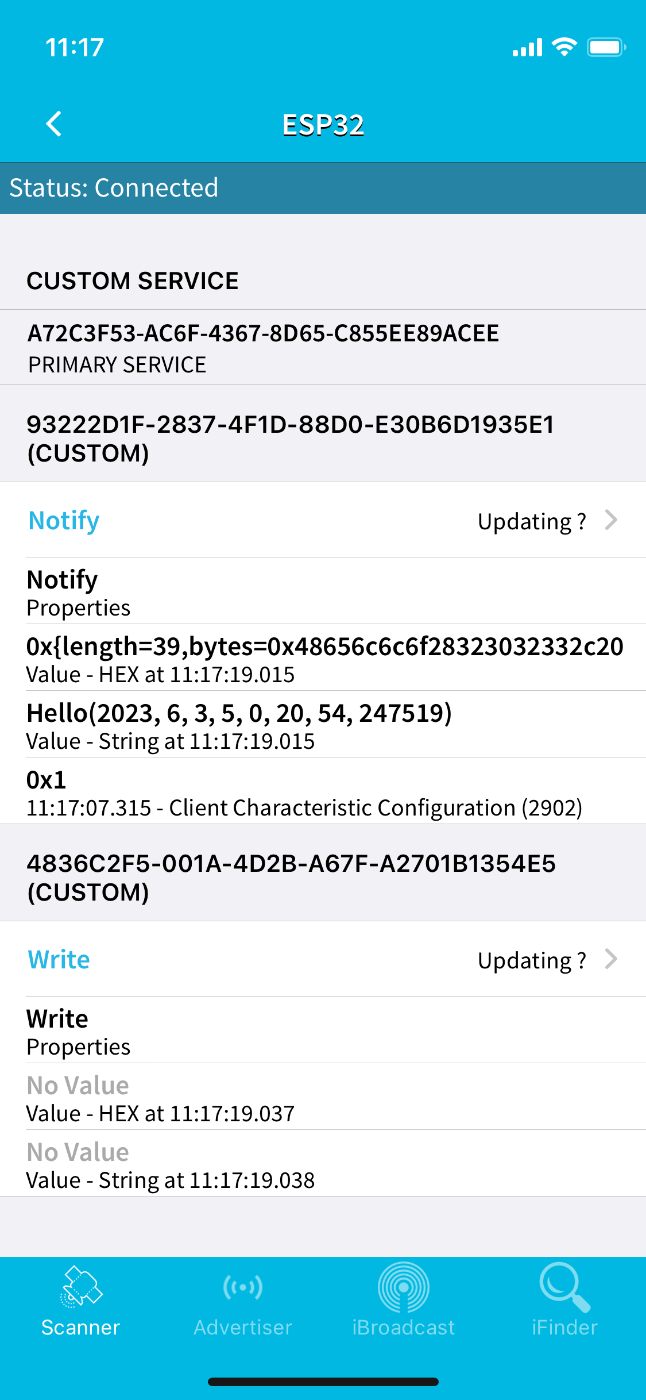Go back using the top-left arrow
This screenshot has width=646, height=1400.
tap(54, 124)
